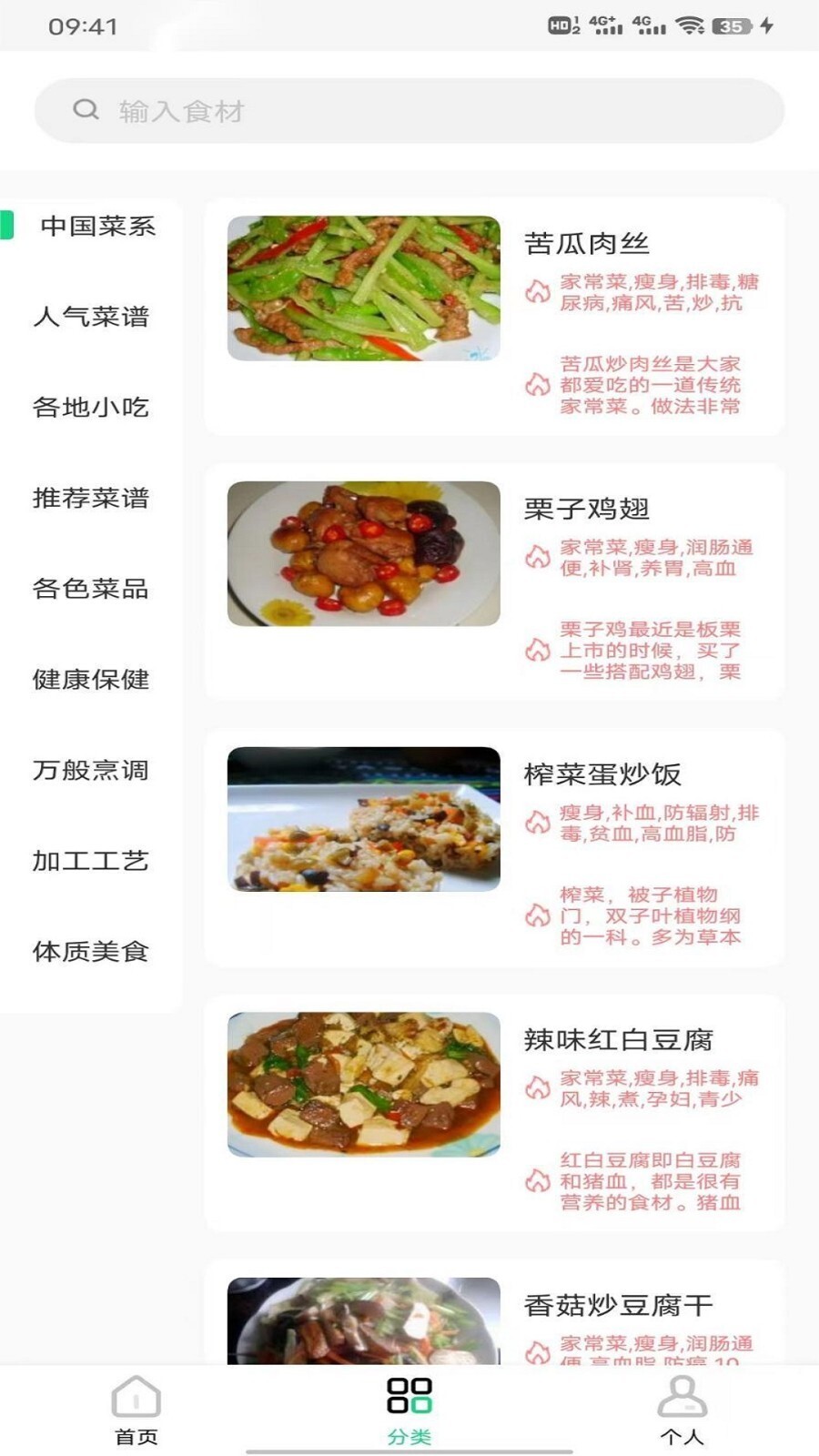Tap the search magnifier icon

coord(86,108)
